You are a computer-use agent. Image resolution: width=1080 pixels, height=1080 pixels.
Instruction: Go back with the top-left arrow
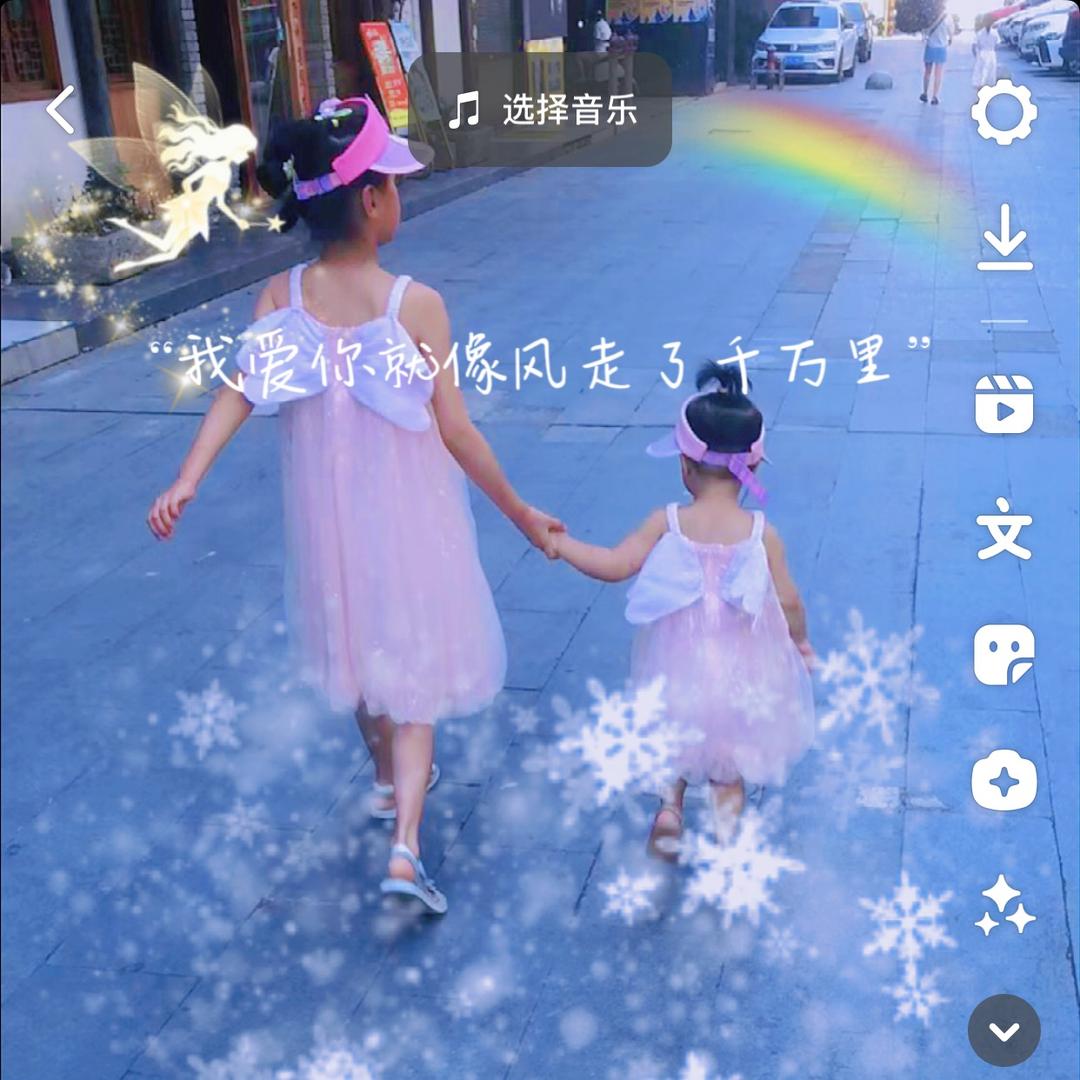click(60, 110)
